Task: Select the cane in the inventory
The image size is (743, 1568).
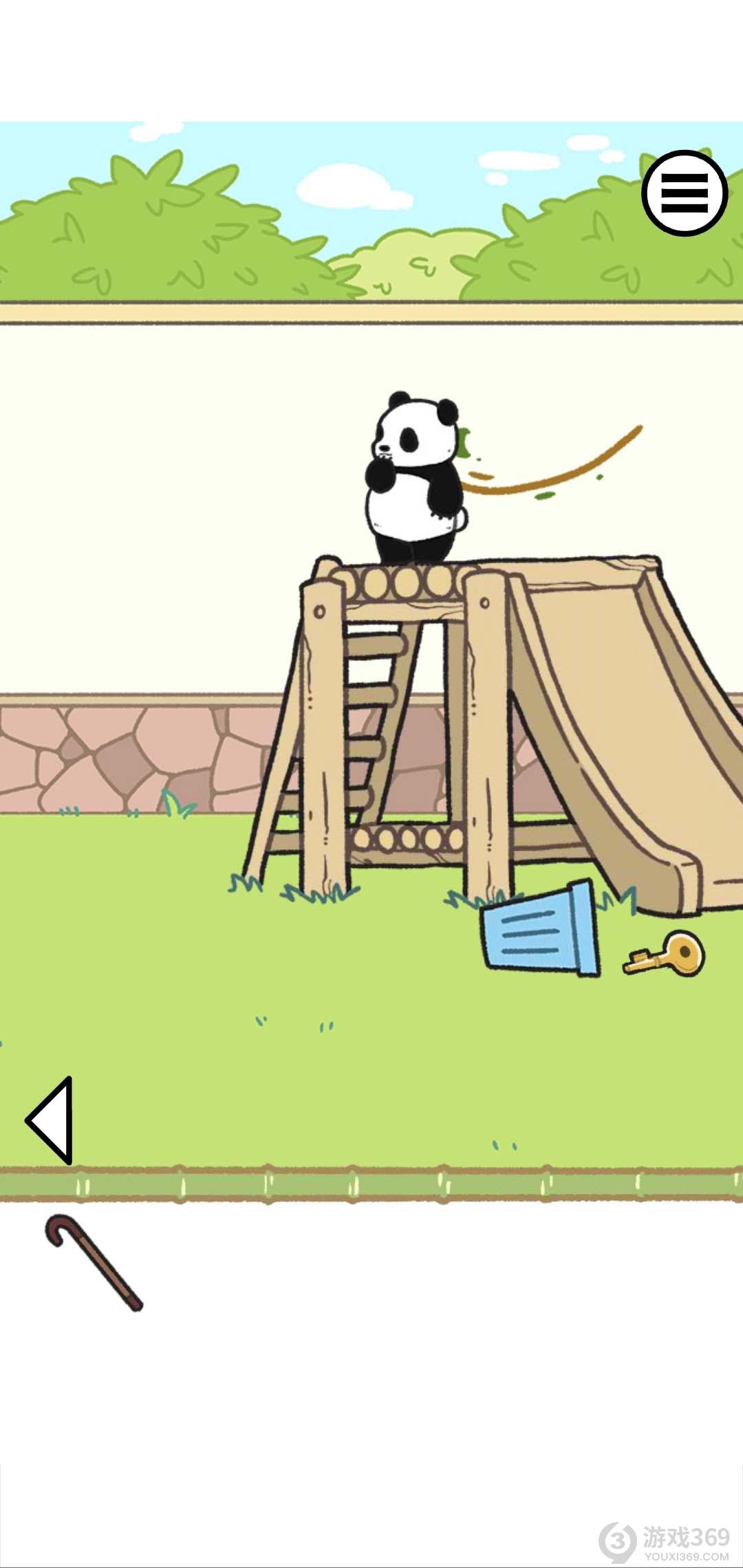Action: [x=94, y=1263]
